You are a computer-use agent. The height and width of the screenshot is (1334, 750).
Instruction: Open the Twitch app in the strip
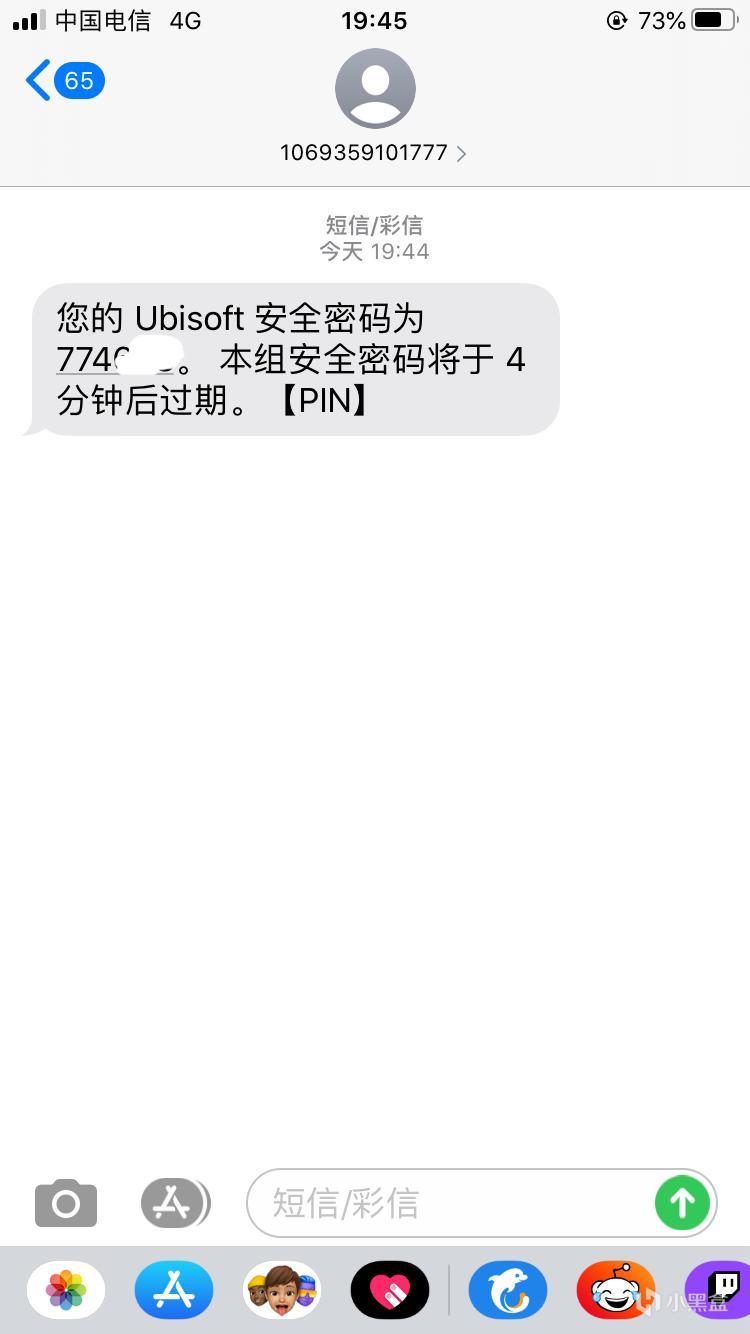(x=720, y=1288)
